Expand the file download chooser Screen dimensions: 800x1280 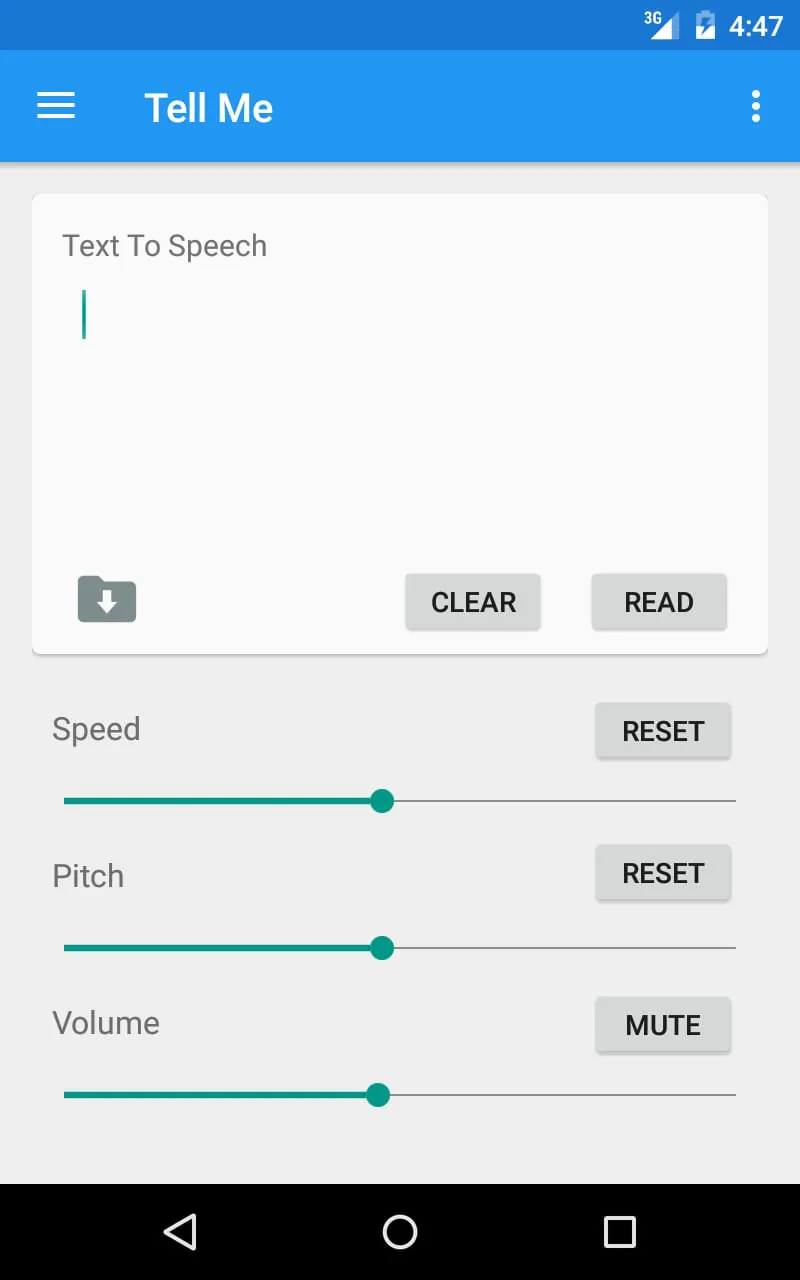(106, 600)
